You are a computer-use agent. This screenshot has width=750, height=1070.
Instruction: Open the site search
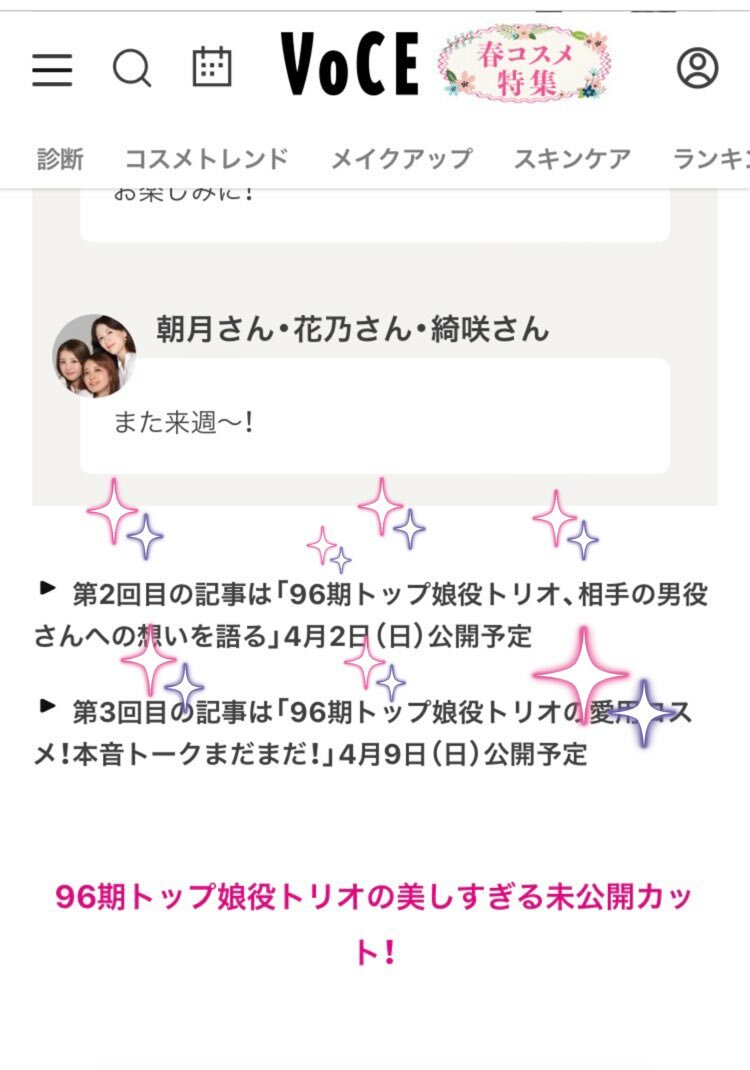tap(131, 68)
